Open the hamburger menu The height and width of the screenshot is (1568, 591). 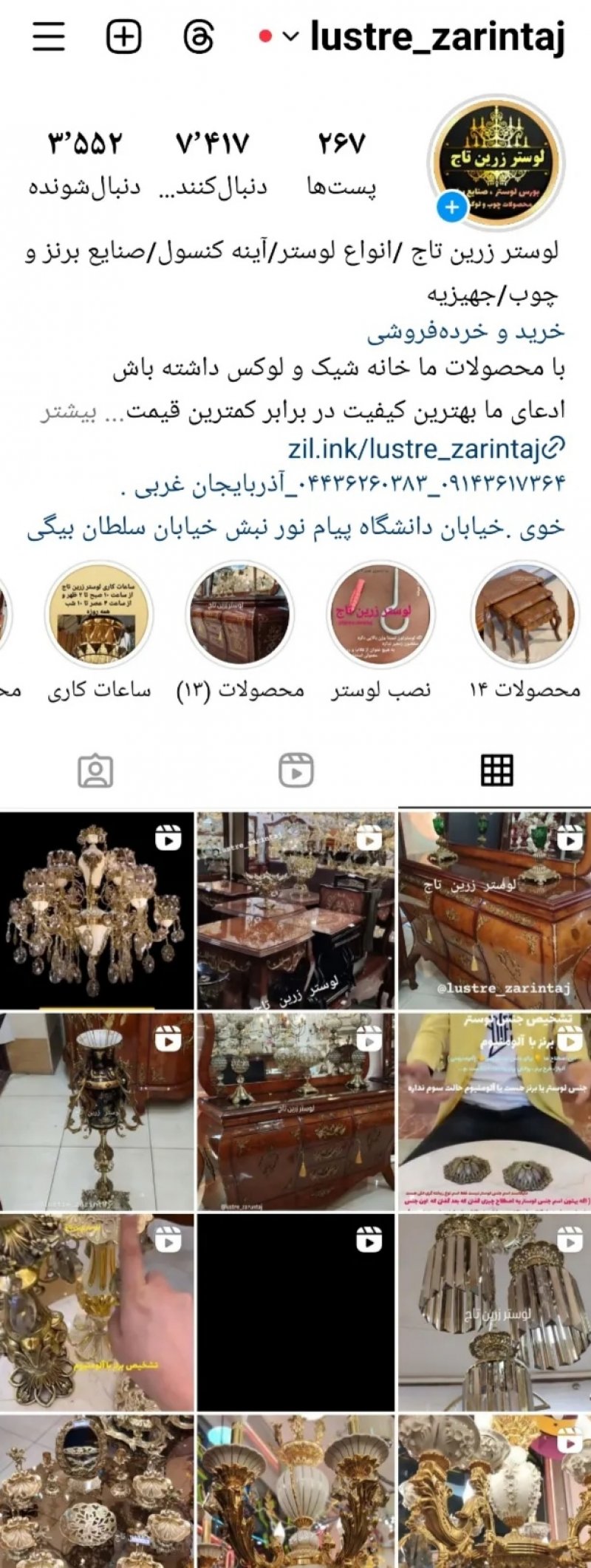tap(49, 36)
